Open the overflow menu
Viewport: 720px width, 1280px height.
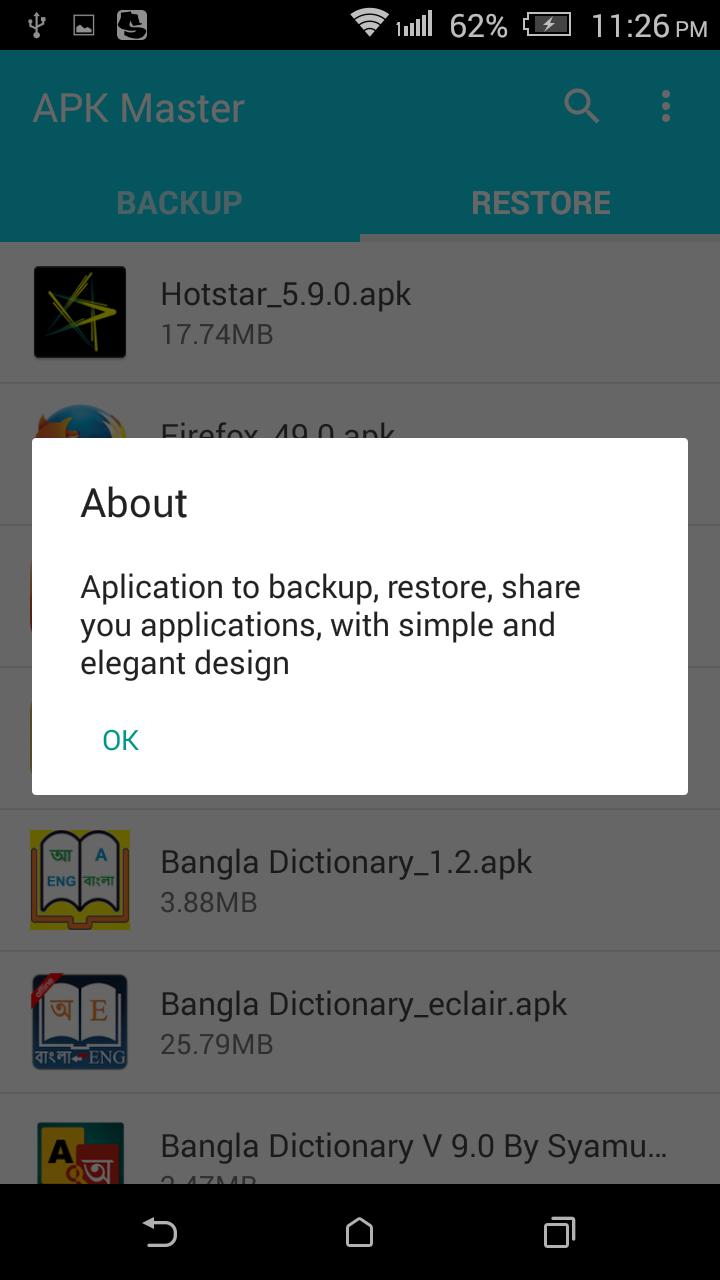(666, 106)
